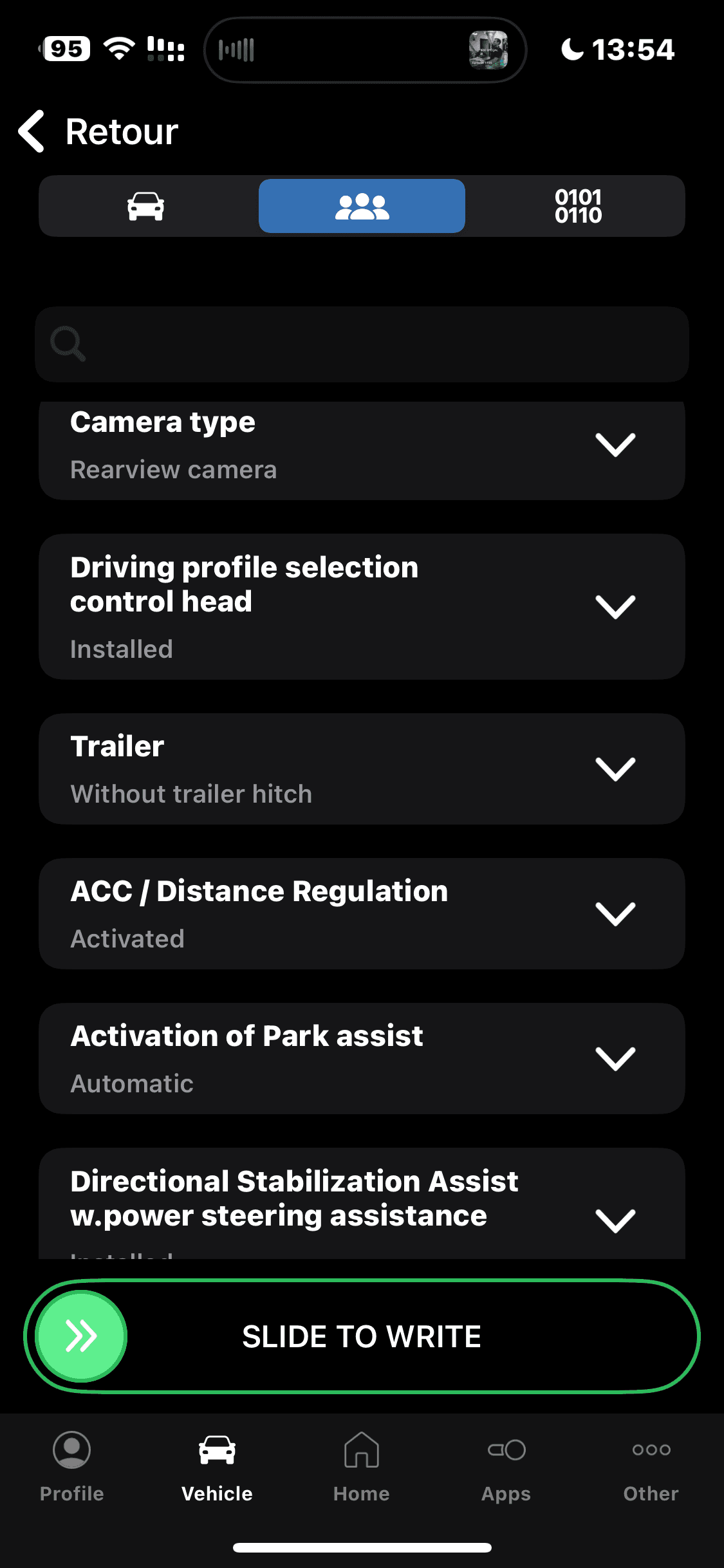Expand the Camera type dropdown
The width and height of the screenshot is (724, 1568).
[x=615, y=445]
